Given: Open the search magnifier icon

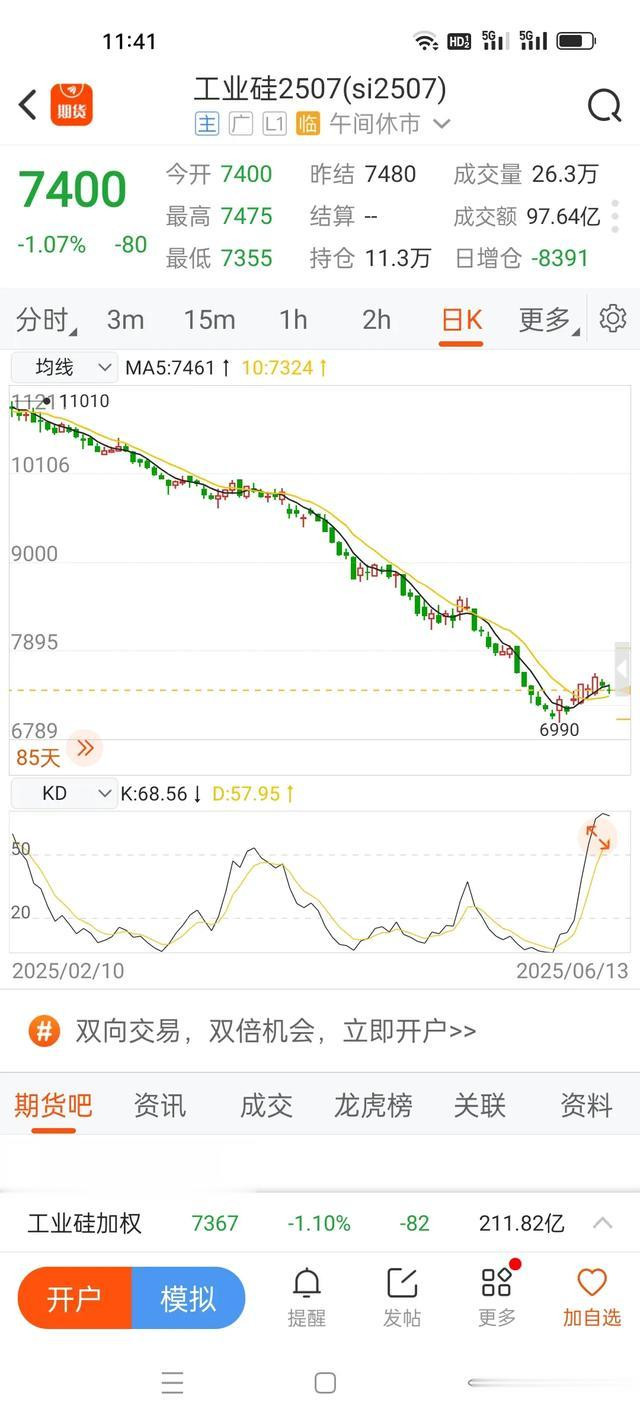Looking at the screenshot, I should [x=604, y=105].
